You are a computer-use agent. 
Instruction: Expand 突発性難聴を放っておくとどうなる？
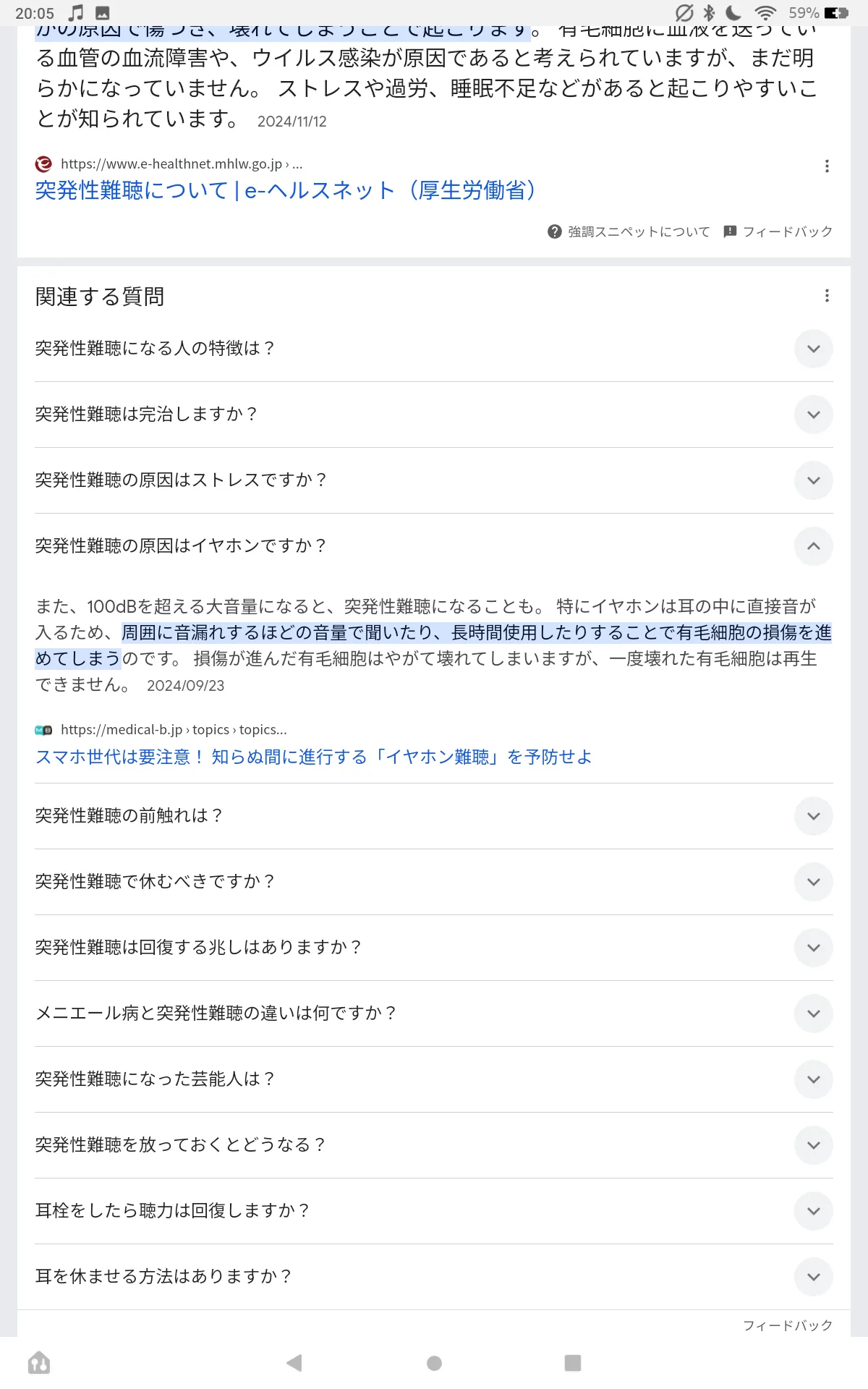click(434, 1145)
